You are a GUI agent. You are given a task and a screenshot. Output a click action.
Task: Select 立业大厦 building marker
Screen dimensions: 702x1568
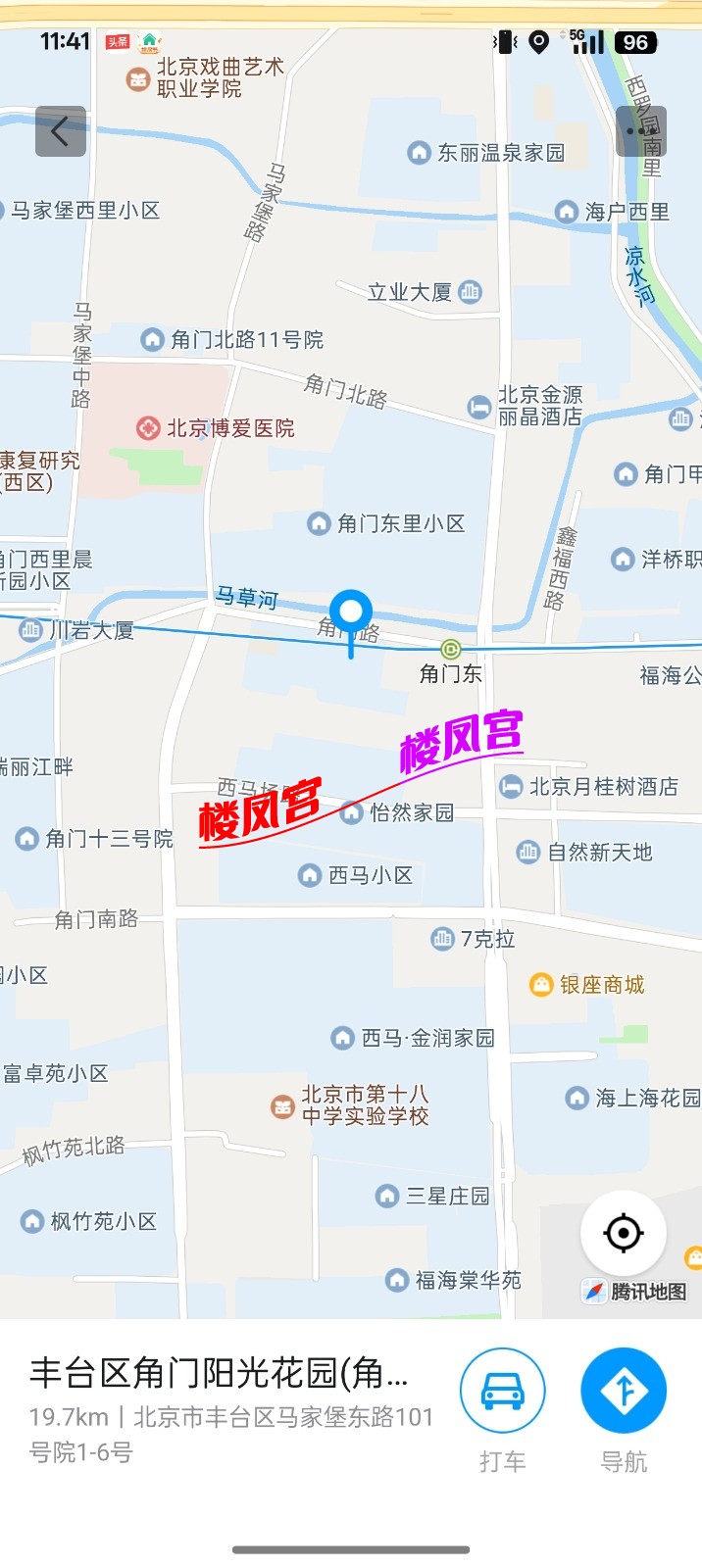pos(471,291)
